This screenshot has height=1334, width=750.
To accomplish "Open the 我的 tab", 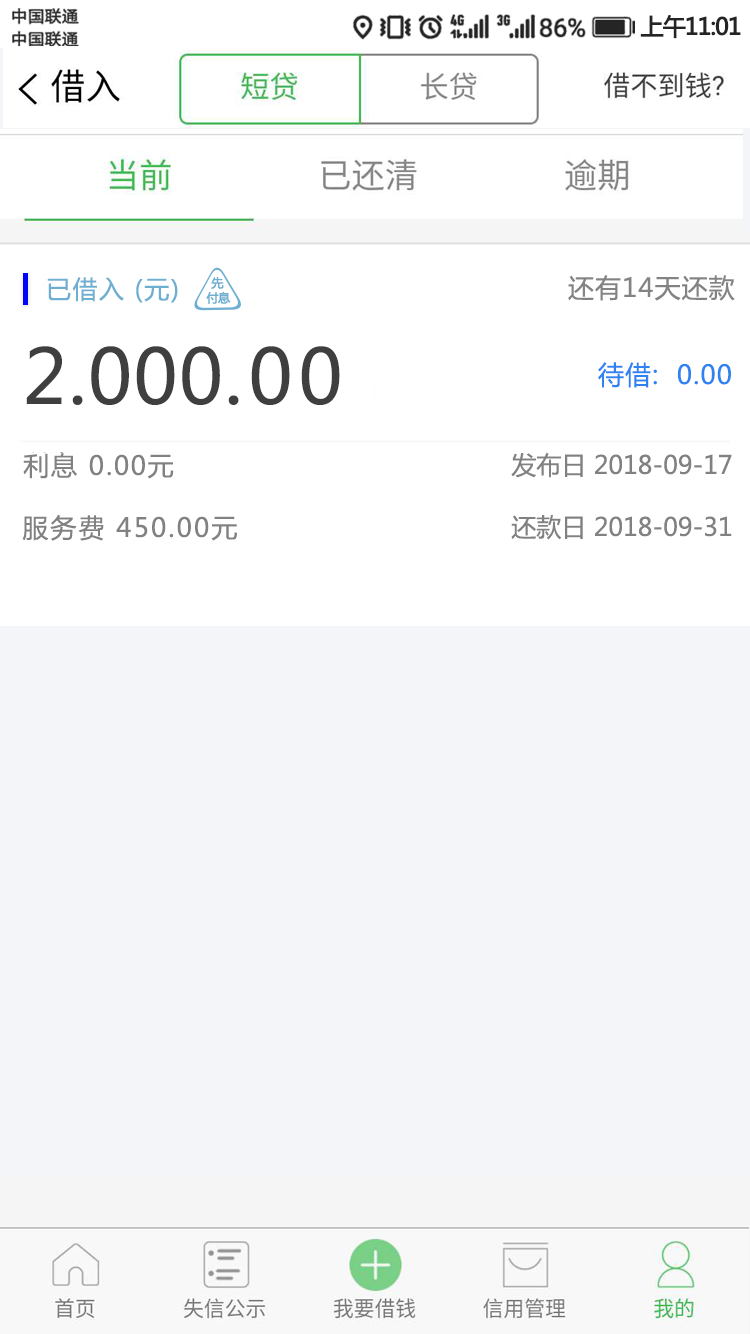I will tap(675, 1281).
